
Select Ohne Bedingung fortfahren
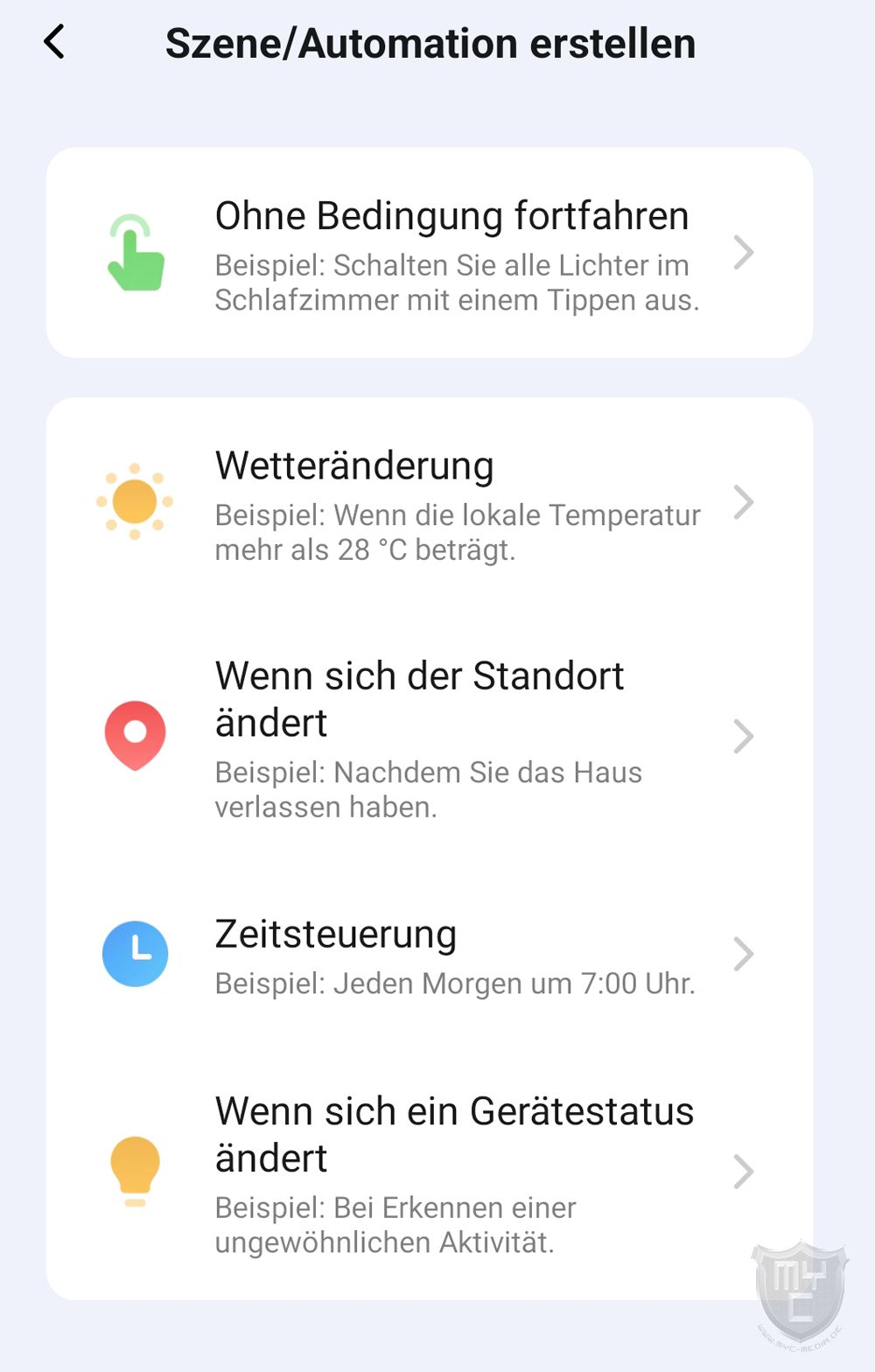(429, 253)
